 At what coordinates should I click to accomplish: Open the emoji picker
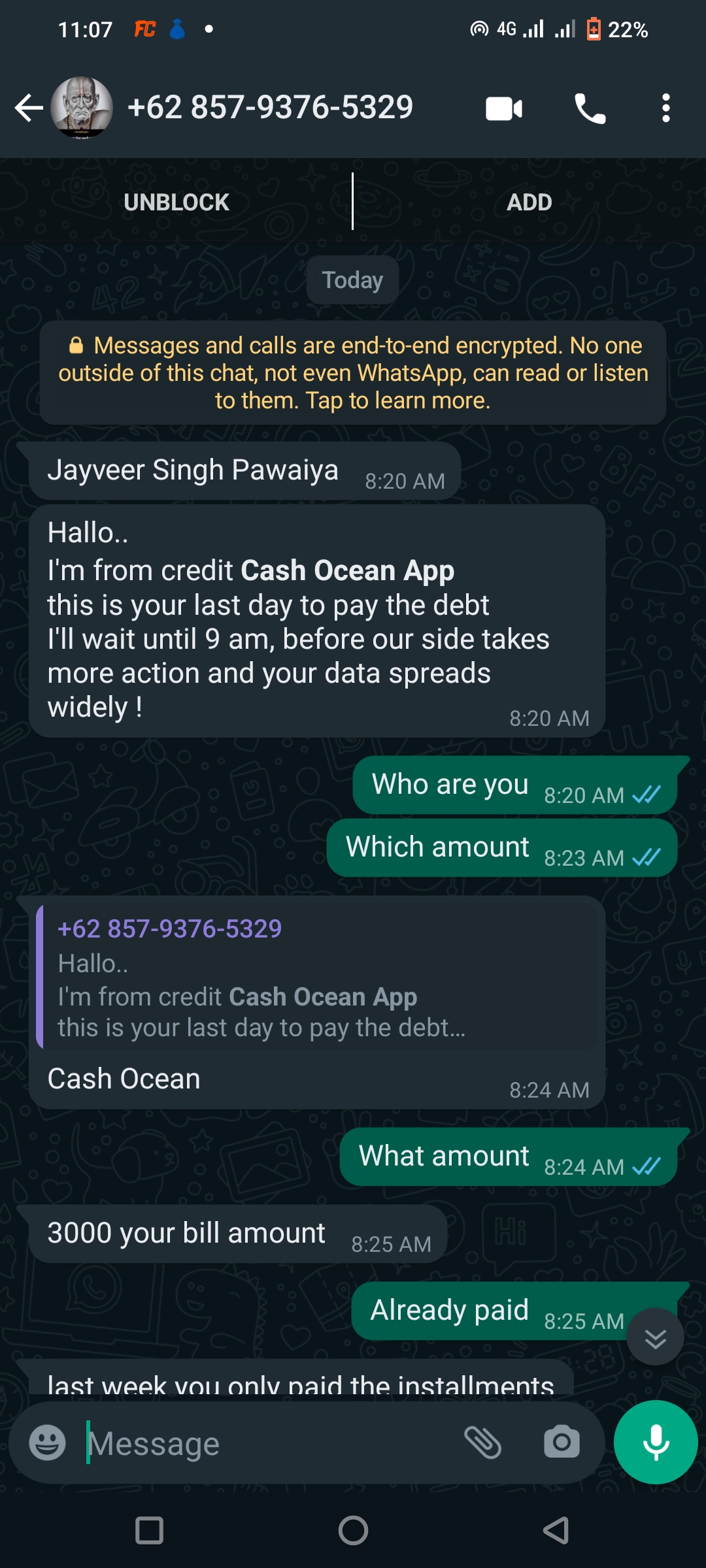click(x=48, y=1443)
